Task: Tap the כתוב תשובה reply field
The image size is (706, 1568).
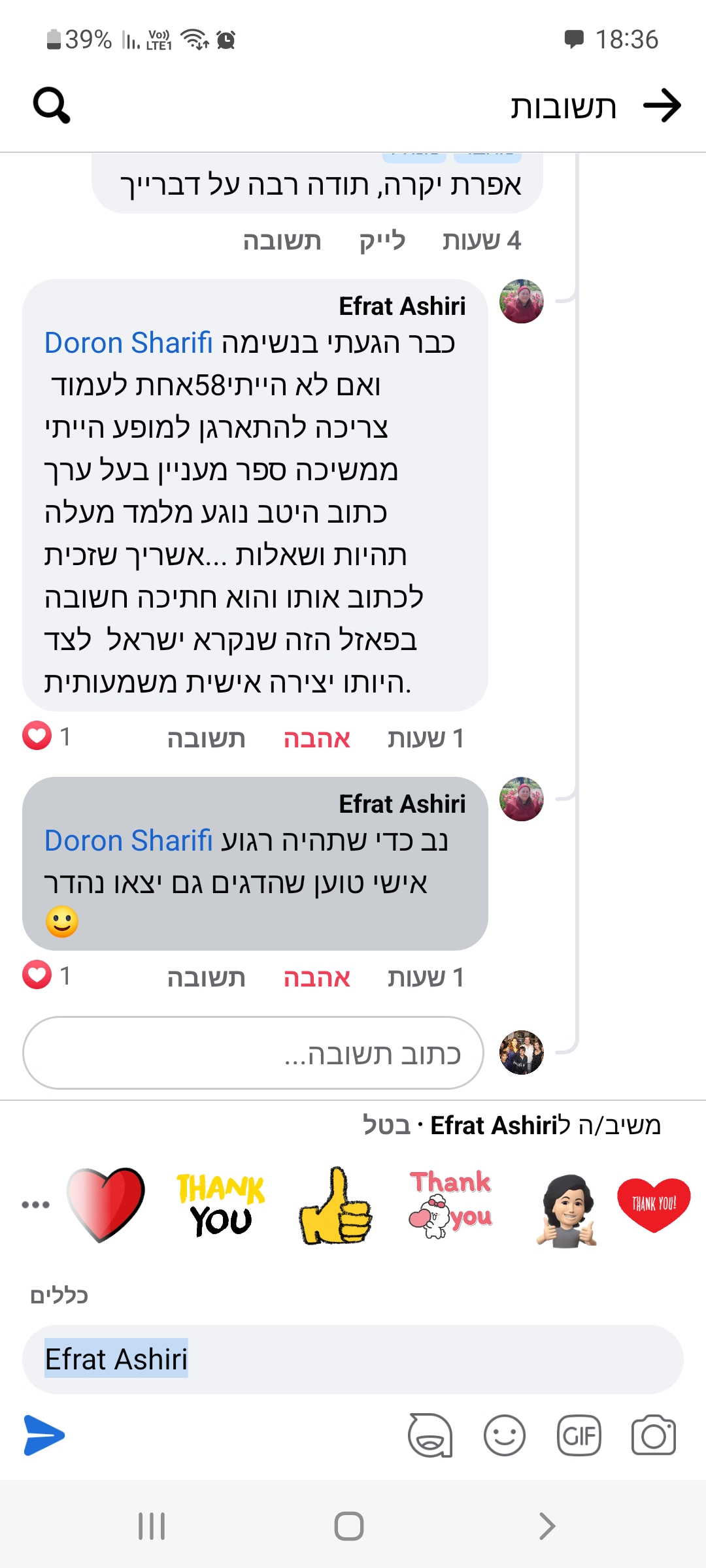Action: click(254, 1053)
